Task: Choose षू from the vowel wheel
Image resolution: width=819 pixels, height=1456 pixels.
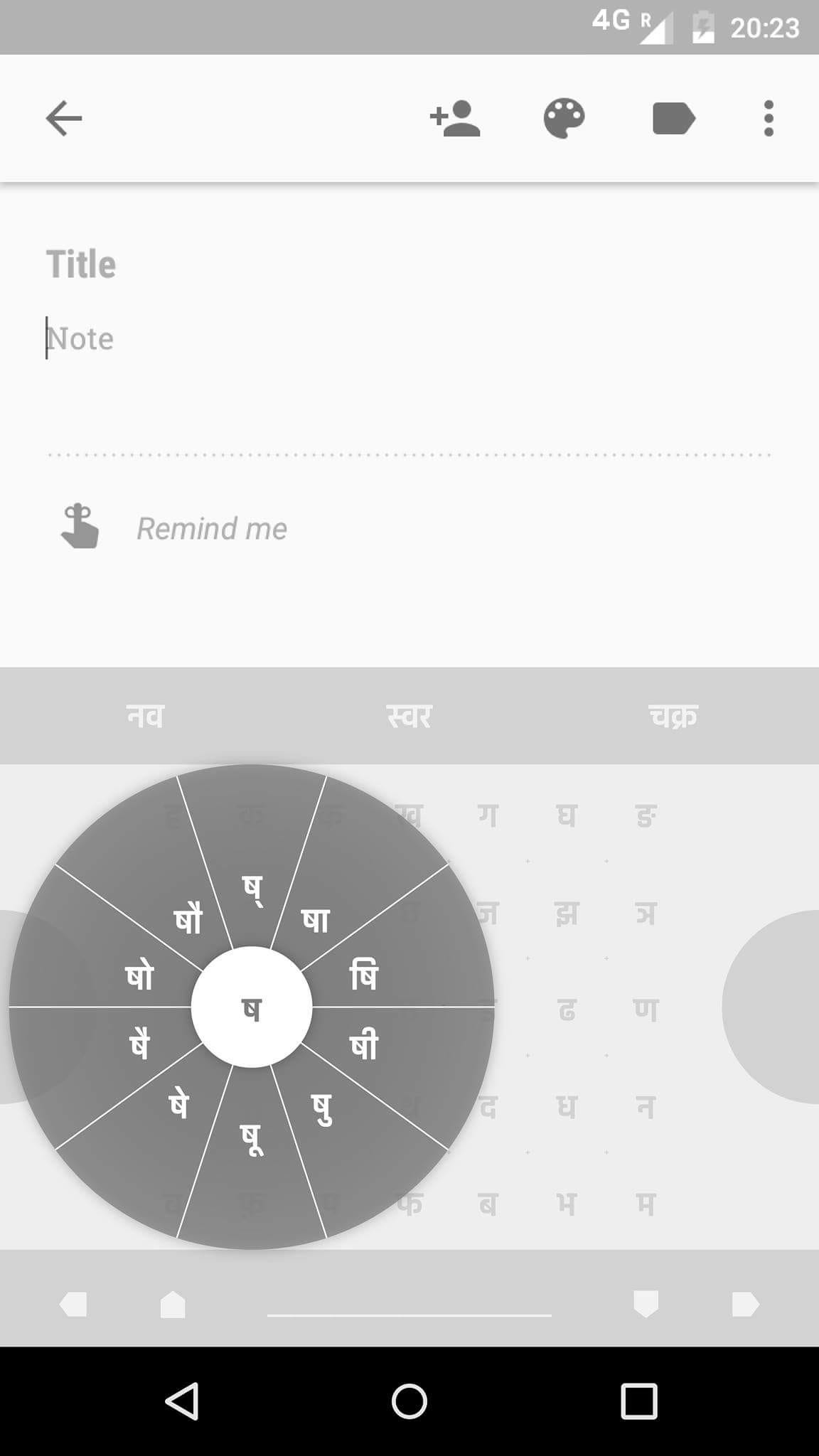Action: tap(252, 1140)
